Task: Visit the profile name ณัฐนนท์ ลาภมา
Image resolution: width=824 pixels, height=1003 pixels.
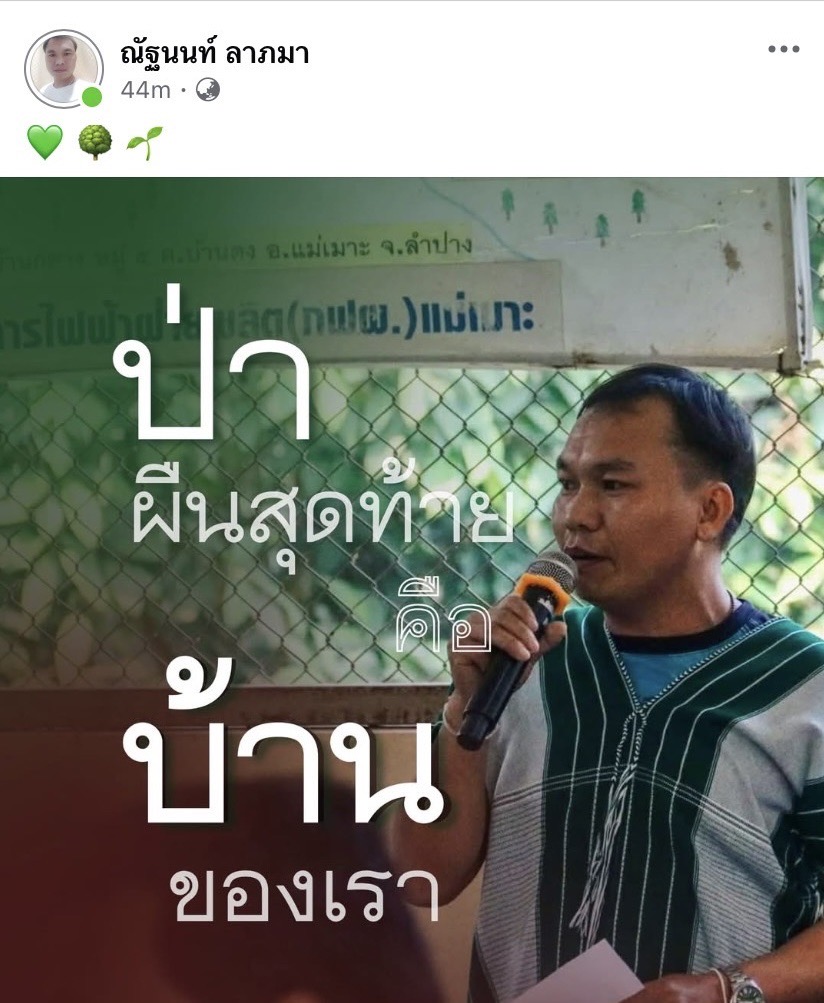Action: coord(214,54)
